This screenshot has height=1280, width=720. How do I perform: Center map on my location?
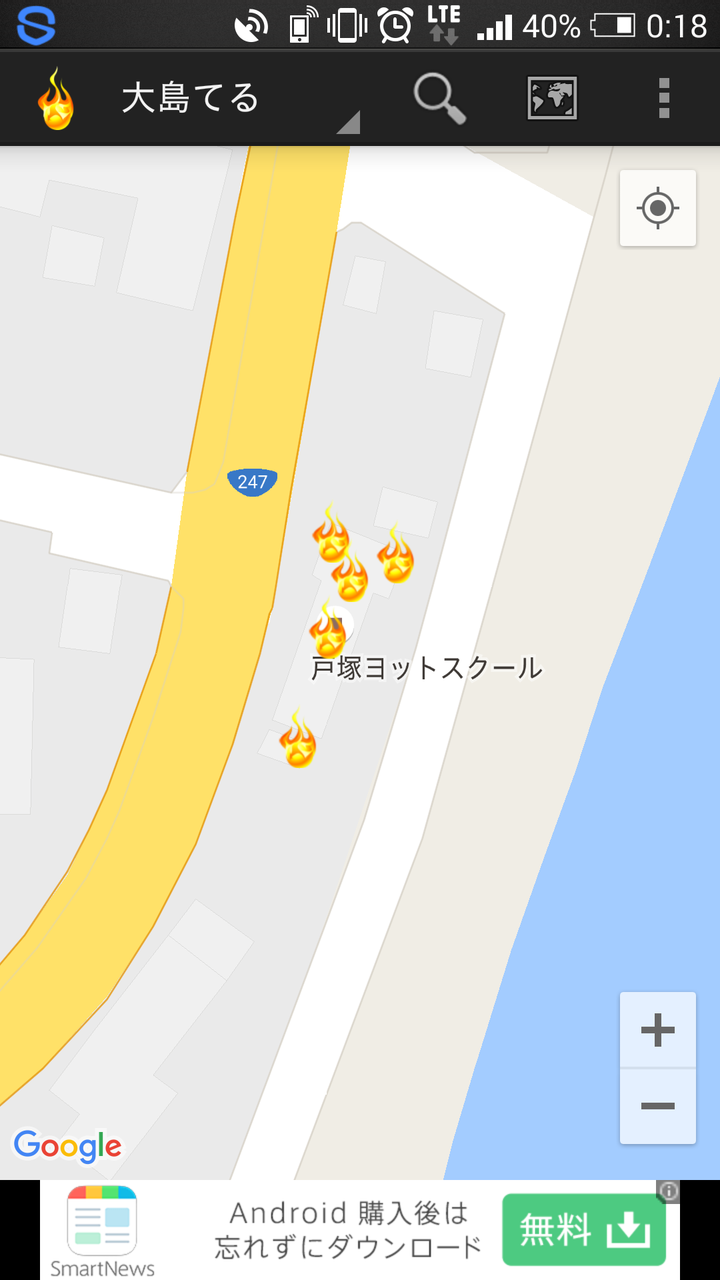tap(658, 209)
